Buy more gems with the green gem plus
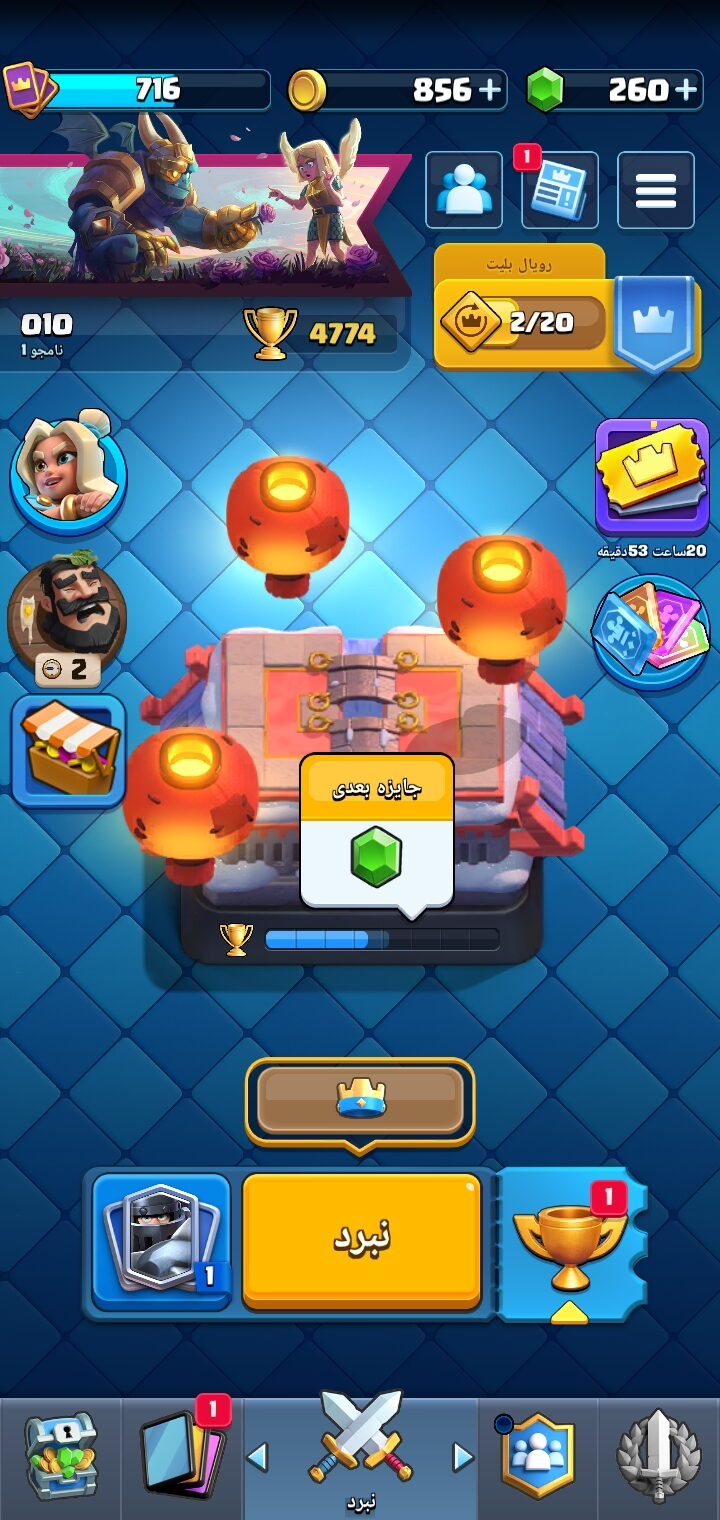The image size is (720, 1520). point(686,90)
